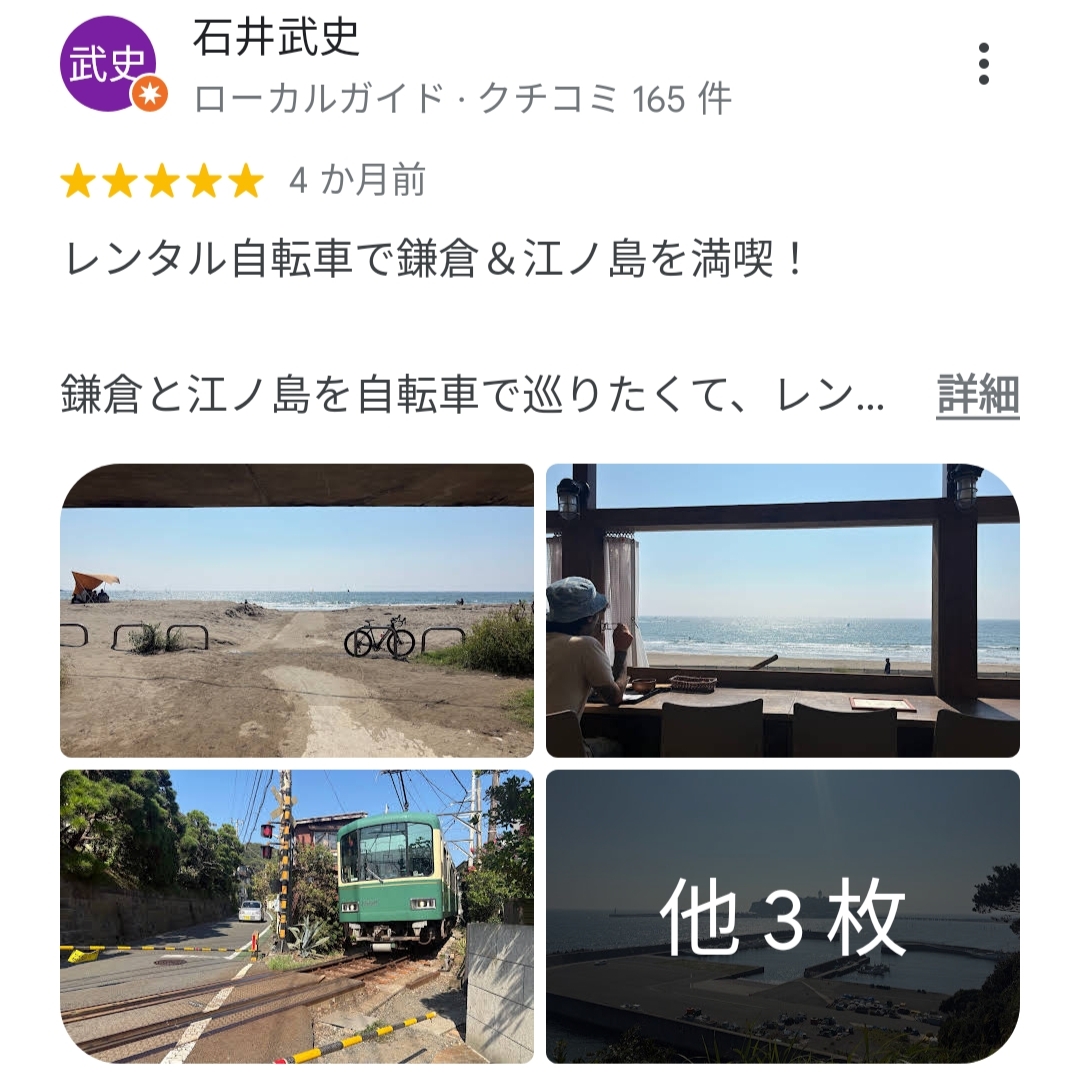
Task: Open reviewer 石井武史's profile avatar
Action: pos(109,64)
